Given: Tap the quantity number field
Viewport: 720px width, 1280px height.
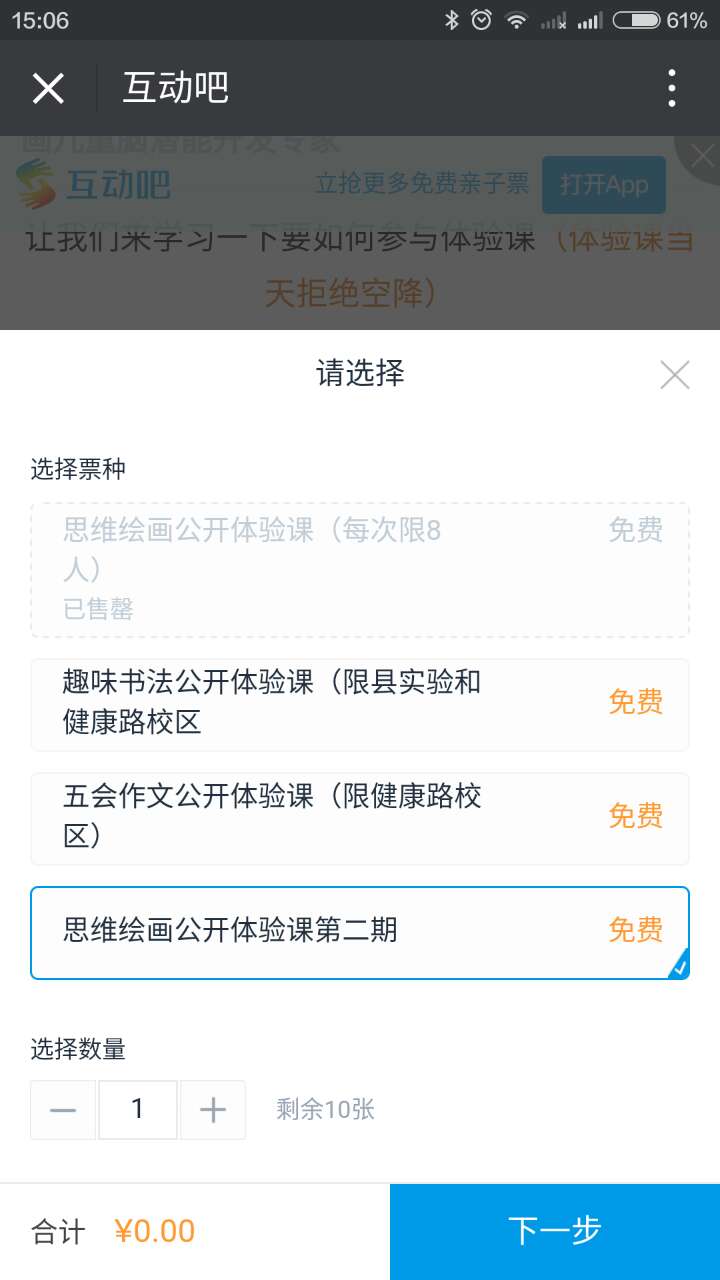Looking at the screenshot, I should tap(138, 1110).
